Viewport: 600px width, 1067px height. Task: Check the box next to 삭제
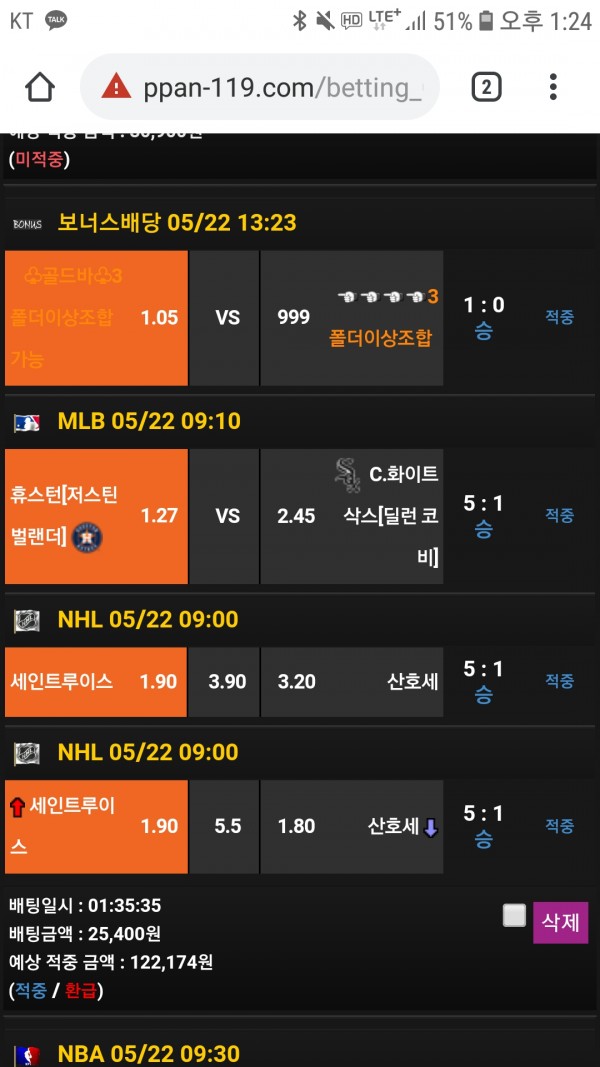click(x=514, y=915)
